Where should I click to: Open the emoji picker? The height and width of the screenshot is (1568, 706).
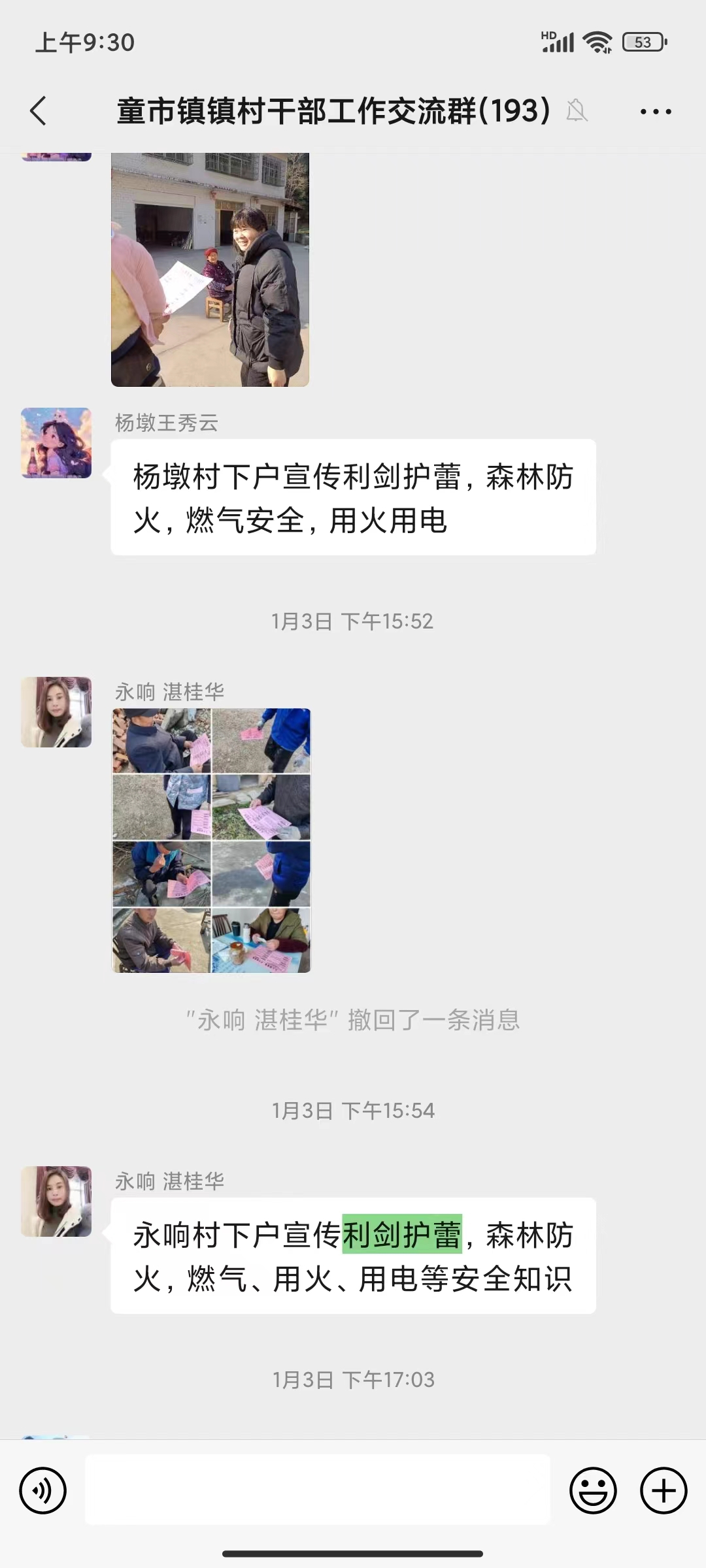pyautogui.click(x=593, y=1491)
